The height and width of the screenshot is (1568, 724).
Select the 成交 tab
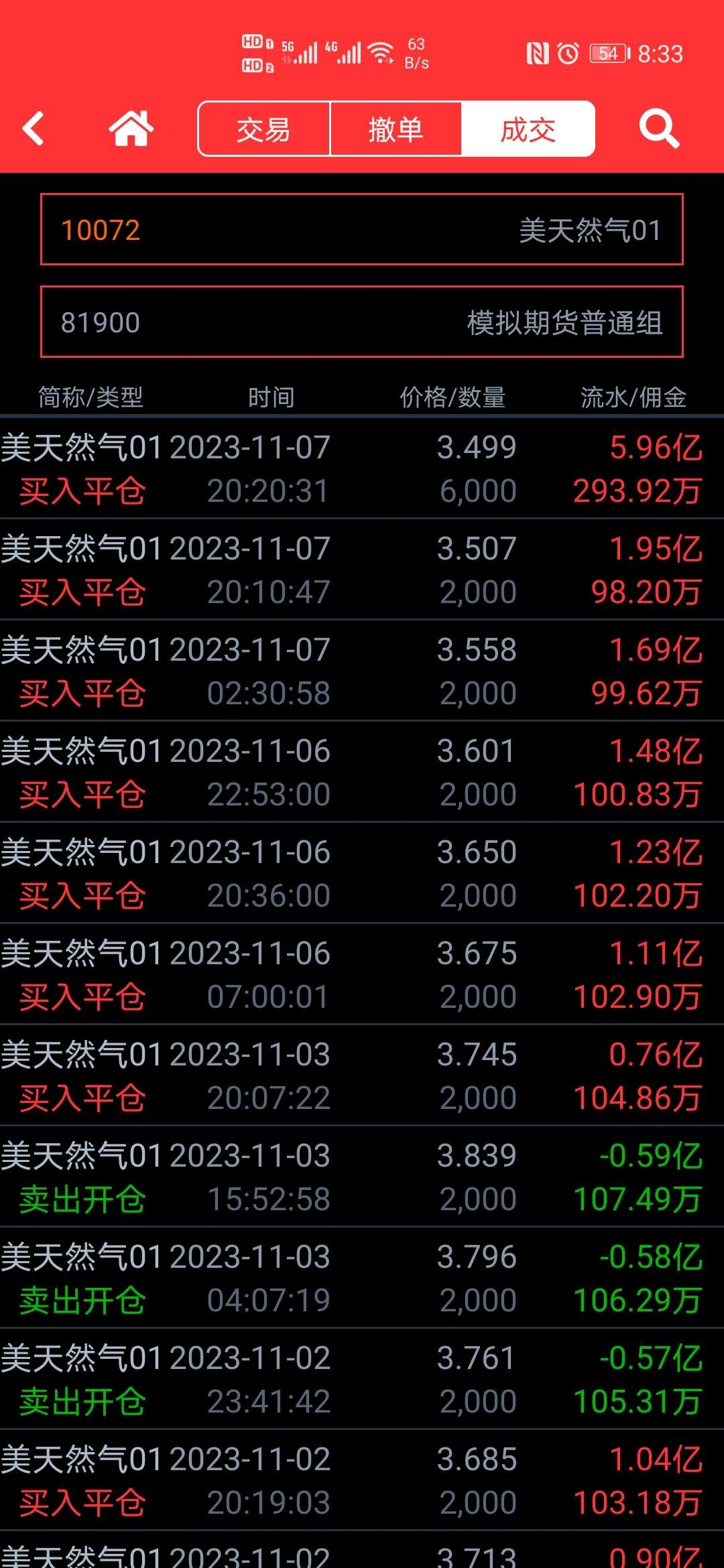[x=528, y=129]
